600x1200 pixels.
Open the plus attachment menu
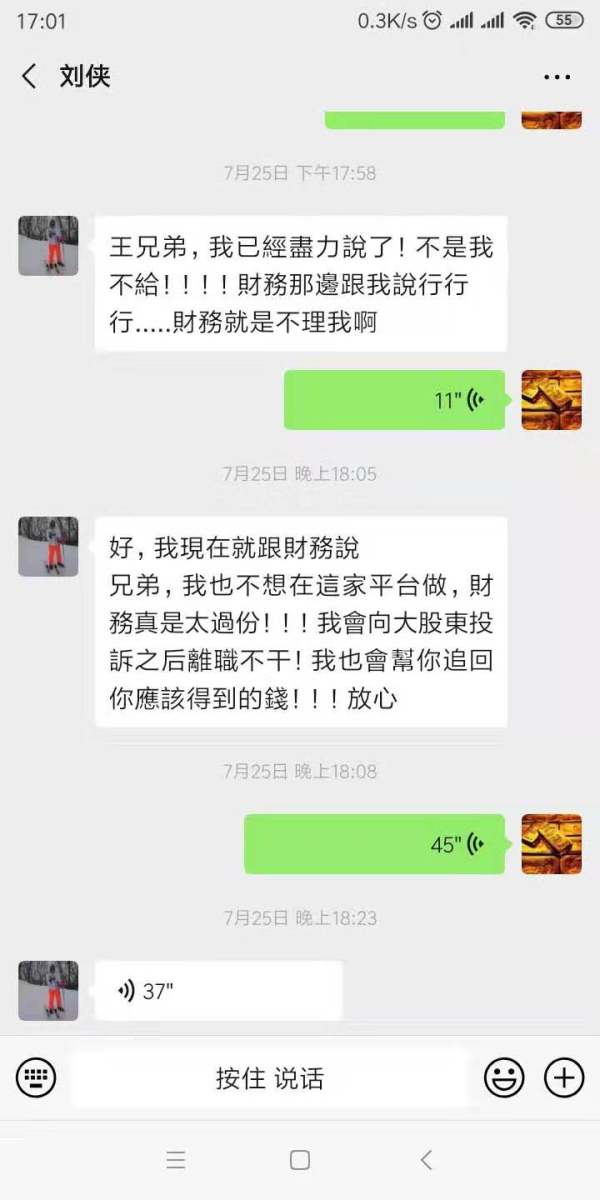[563, 1078]
